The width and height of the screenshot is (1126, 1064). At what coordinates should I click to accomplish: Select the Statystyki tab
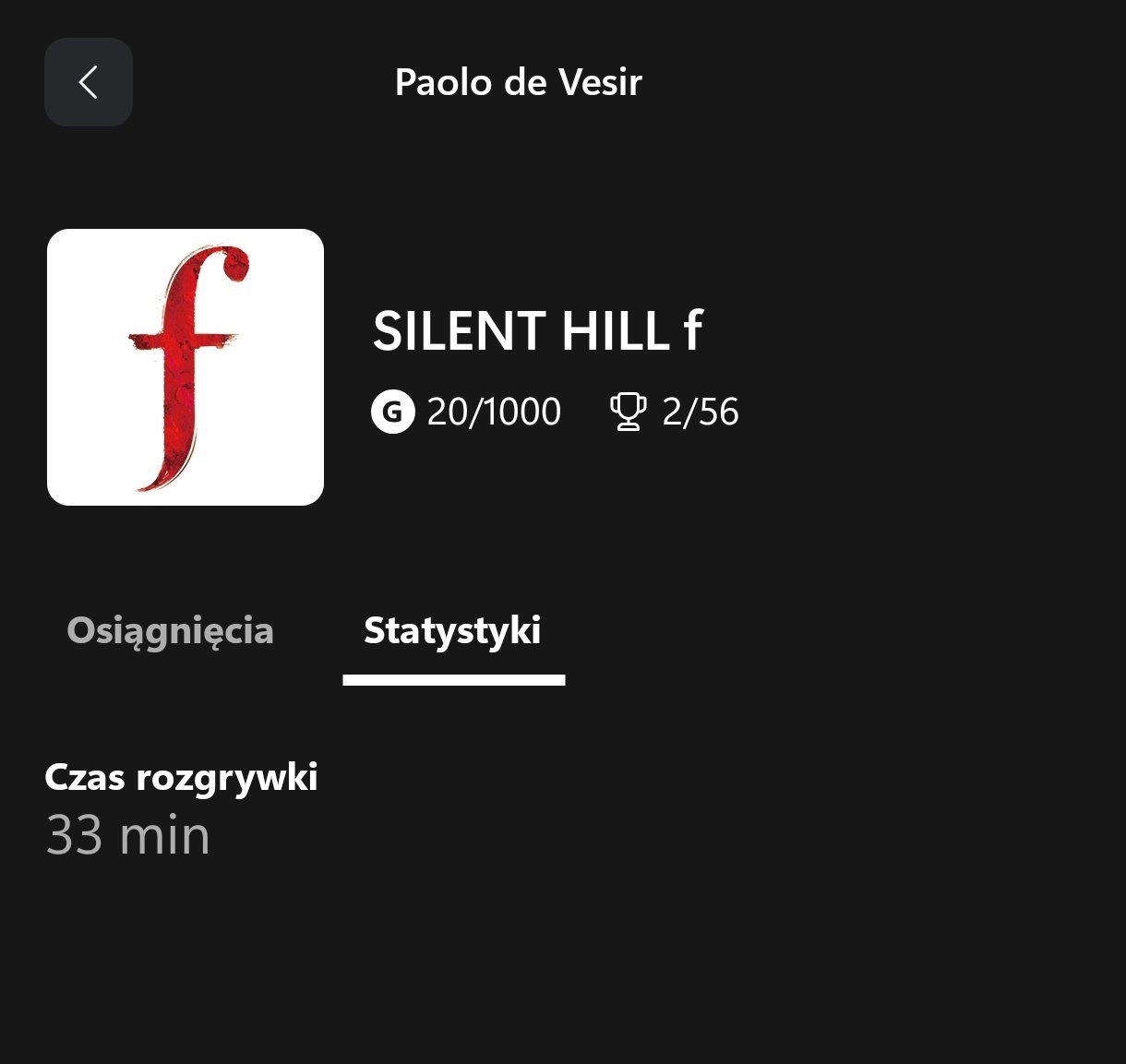[452, 631]
